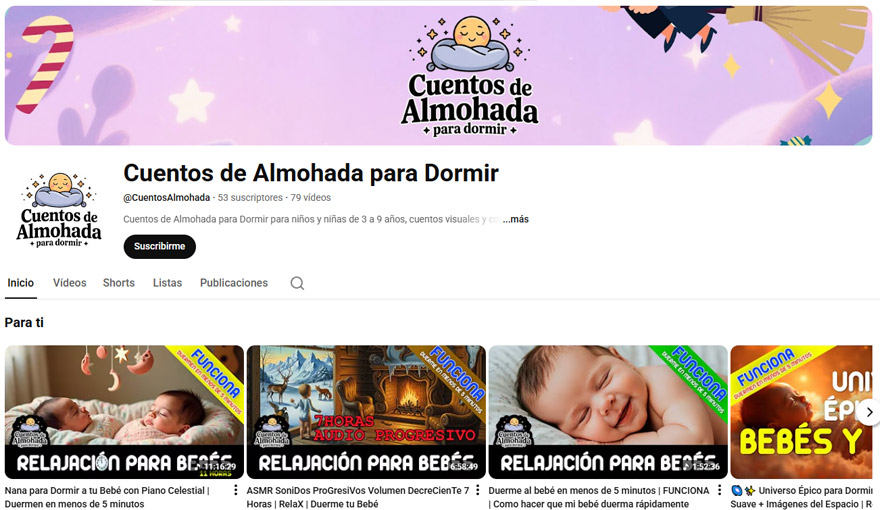Image resolution: width=880 pixels, height=510 pixels.
Task: Show next videos in Para ti carousel
Action: pyautogui.click(x=868, y=412)
